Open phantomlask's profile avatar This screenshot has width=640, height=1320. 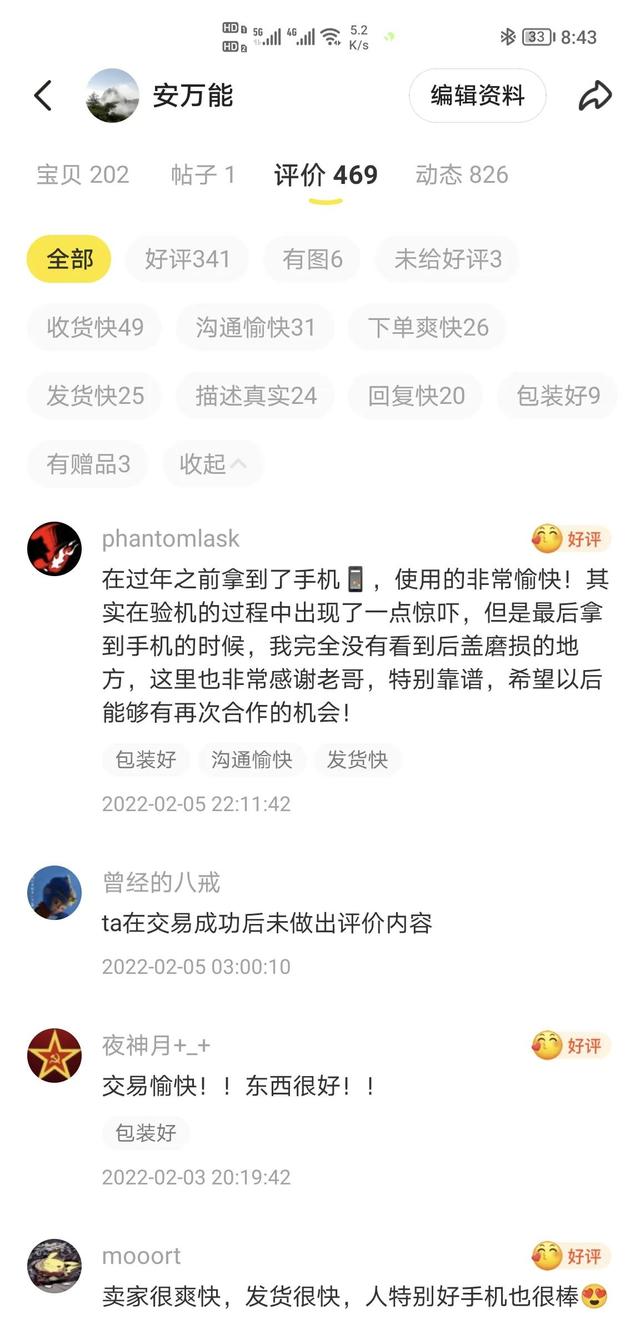click(54, 549)
